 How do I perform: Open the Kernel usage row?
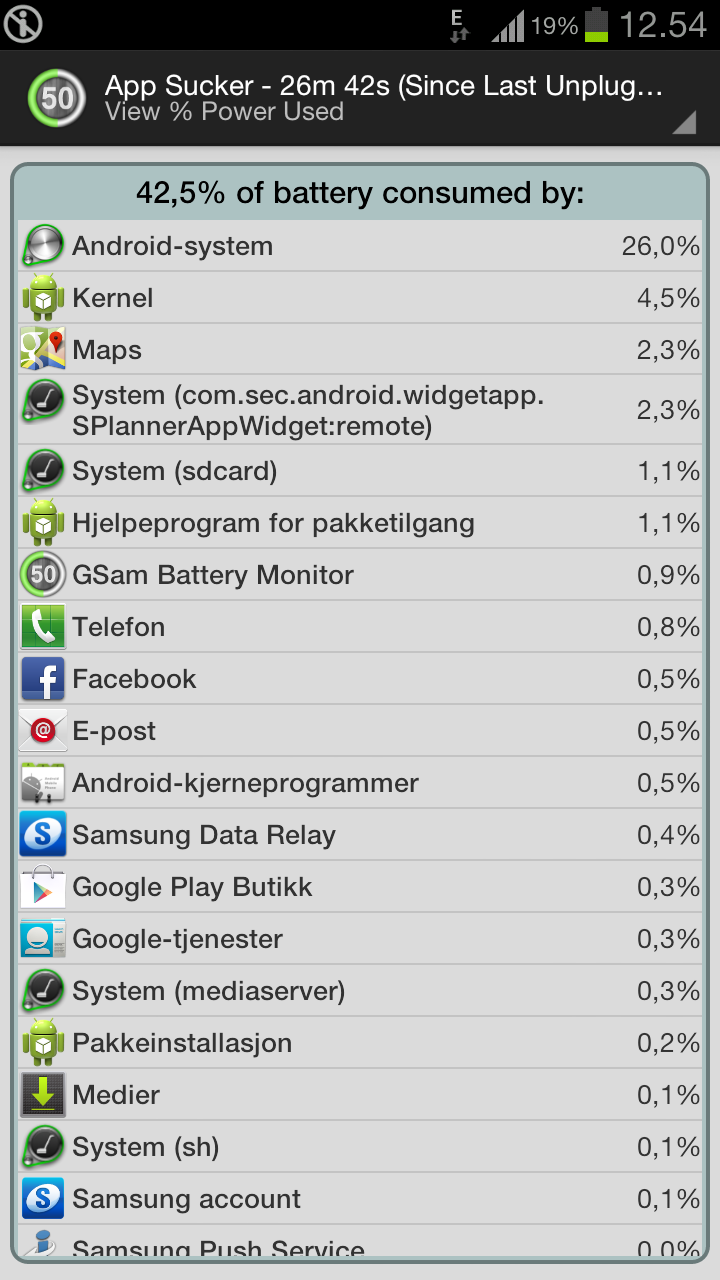(x=360, y=298)
